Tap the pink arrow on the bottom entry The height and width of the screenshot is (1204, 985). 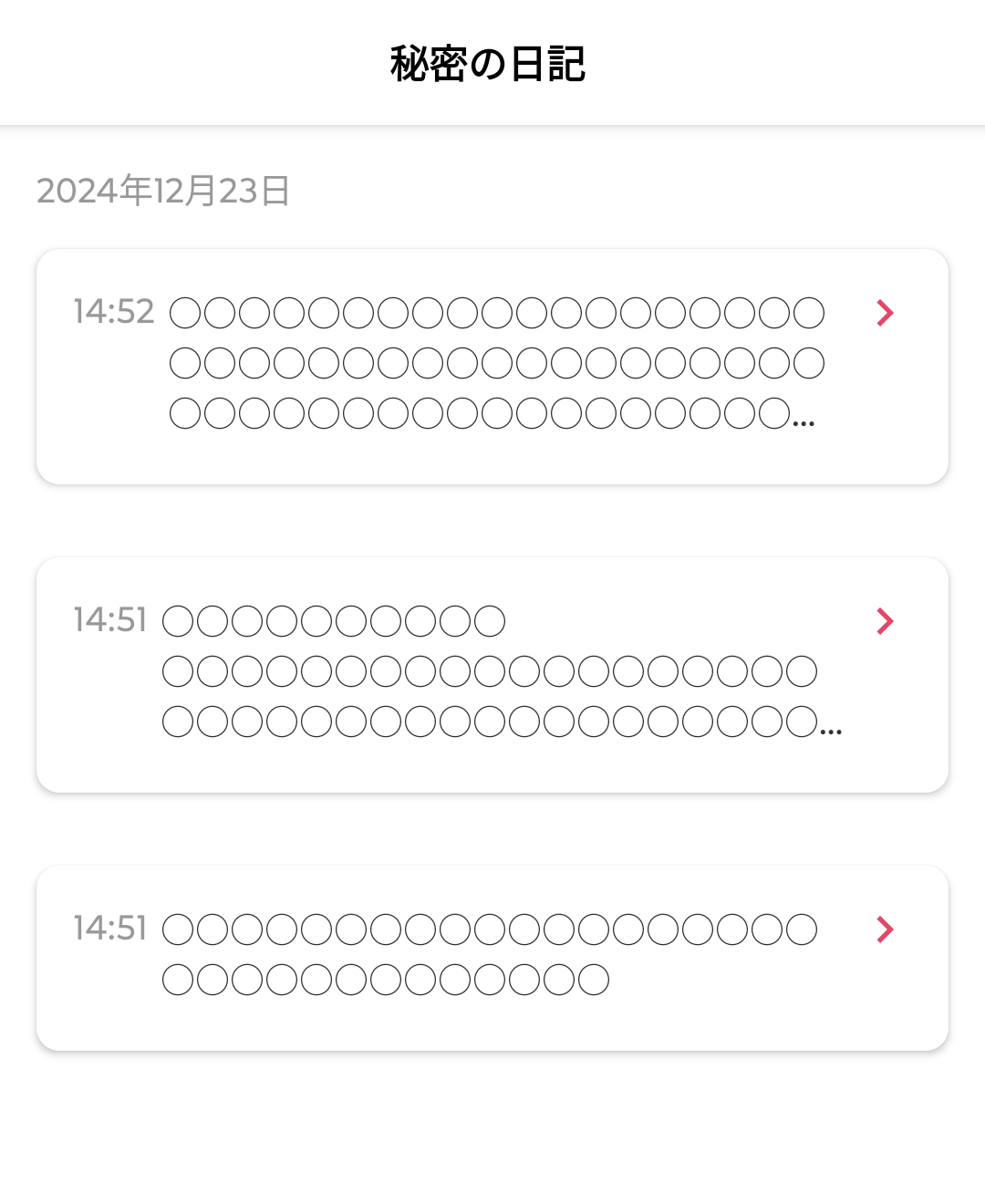point(883,929)
